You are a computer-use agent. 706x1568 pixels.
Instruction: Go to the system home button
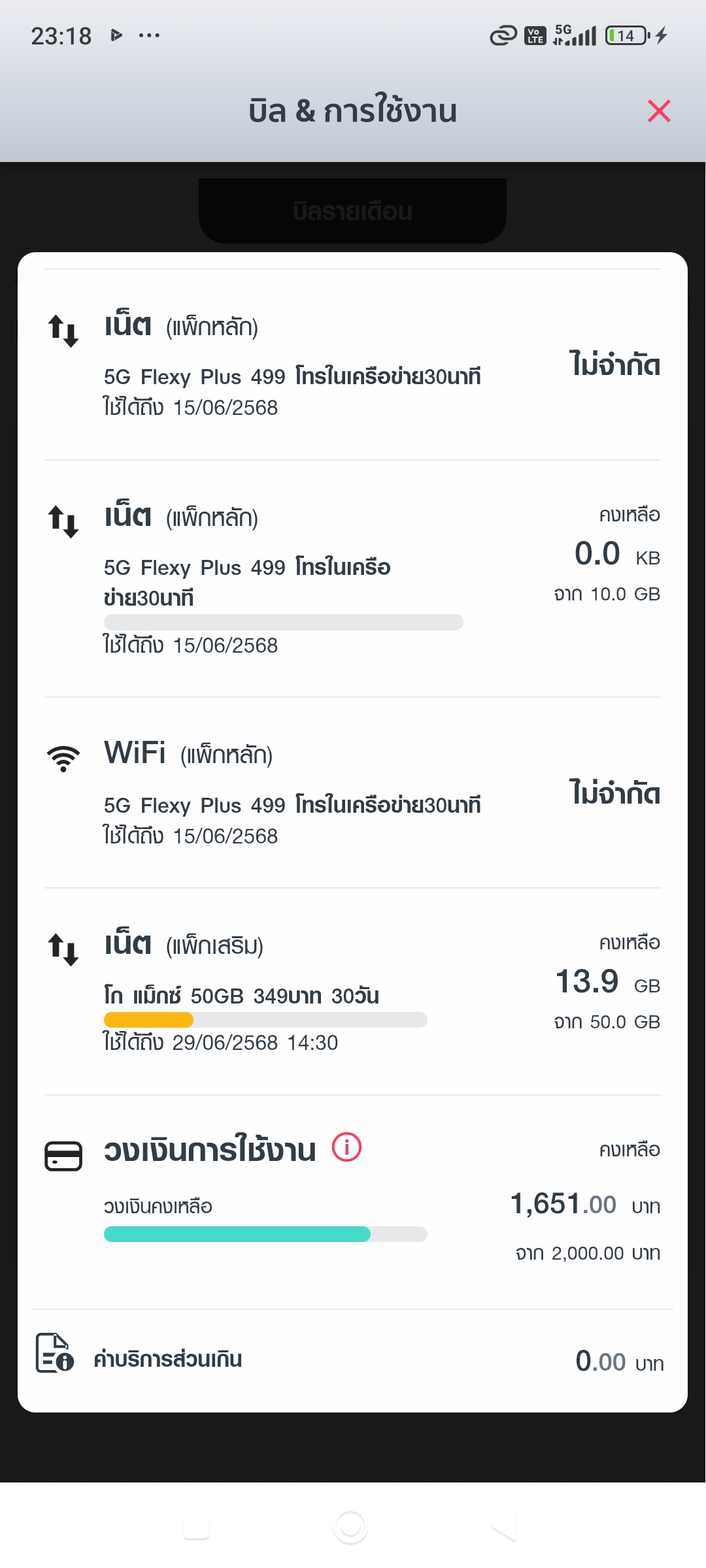click(x=351, y=1527)
